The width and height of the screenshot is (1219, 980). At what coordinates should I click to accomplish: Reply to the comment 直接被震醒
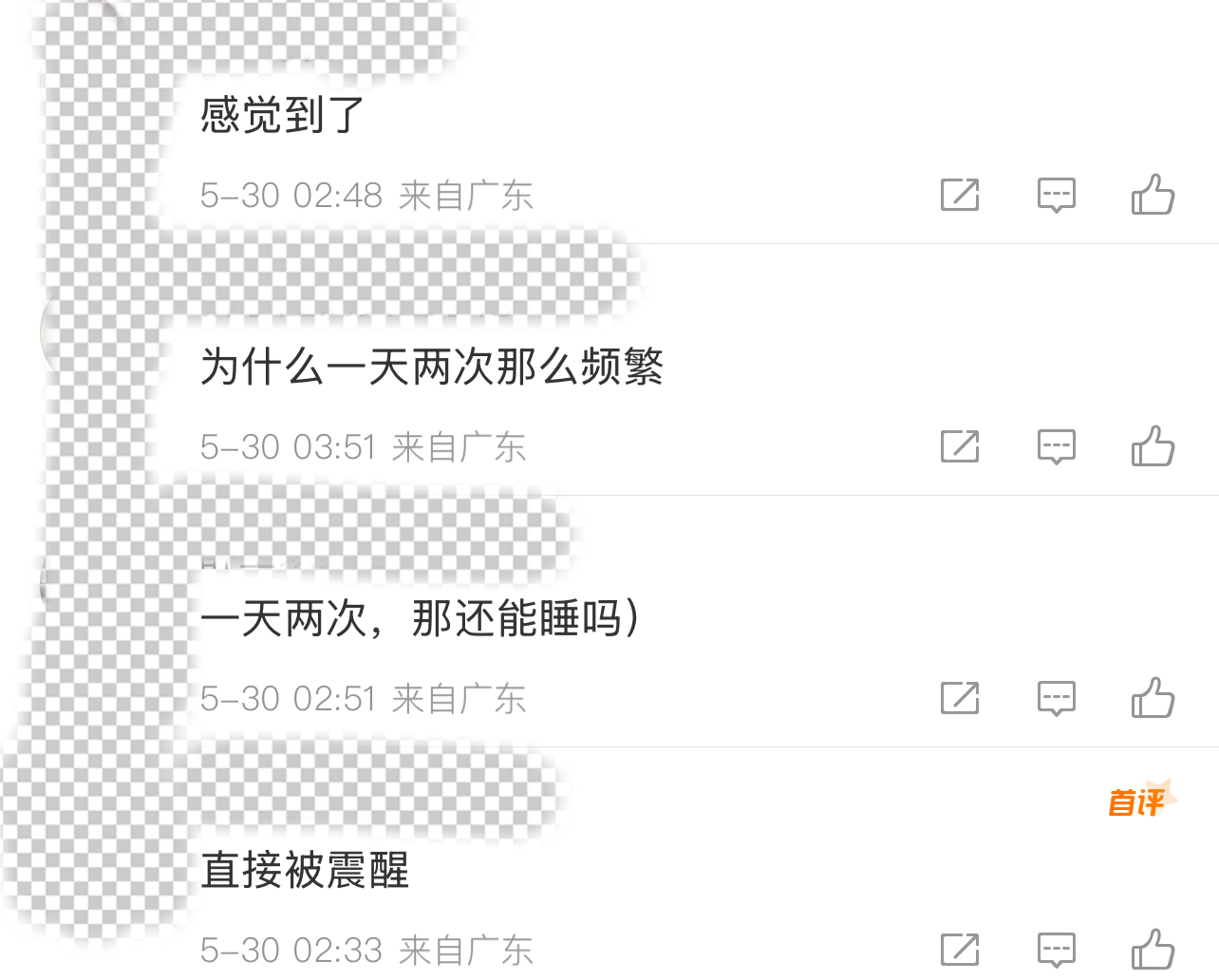coord(1056,949)
